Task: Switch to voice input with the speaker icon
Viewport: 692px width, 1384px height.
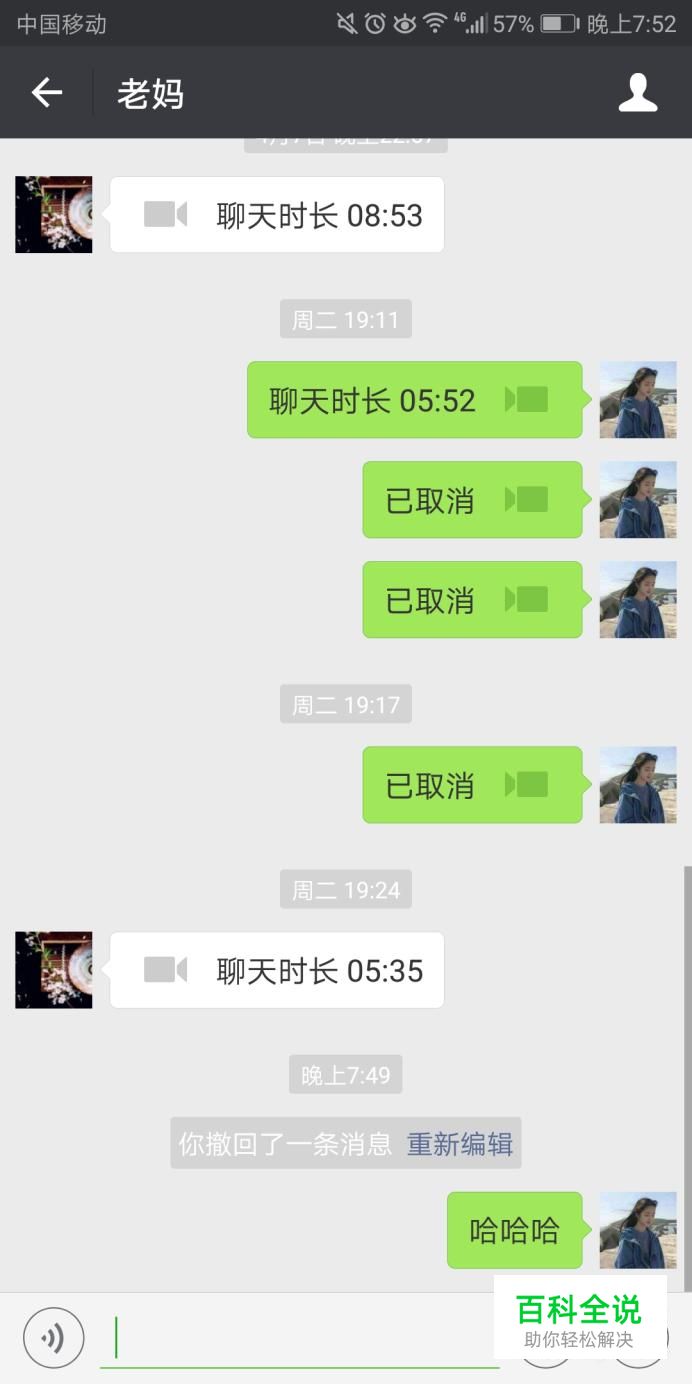Action: tap(54, 1337)
